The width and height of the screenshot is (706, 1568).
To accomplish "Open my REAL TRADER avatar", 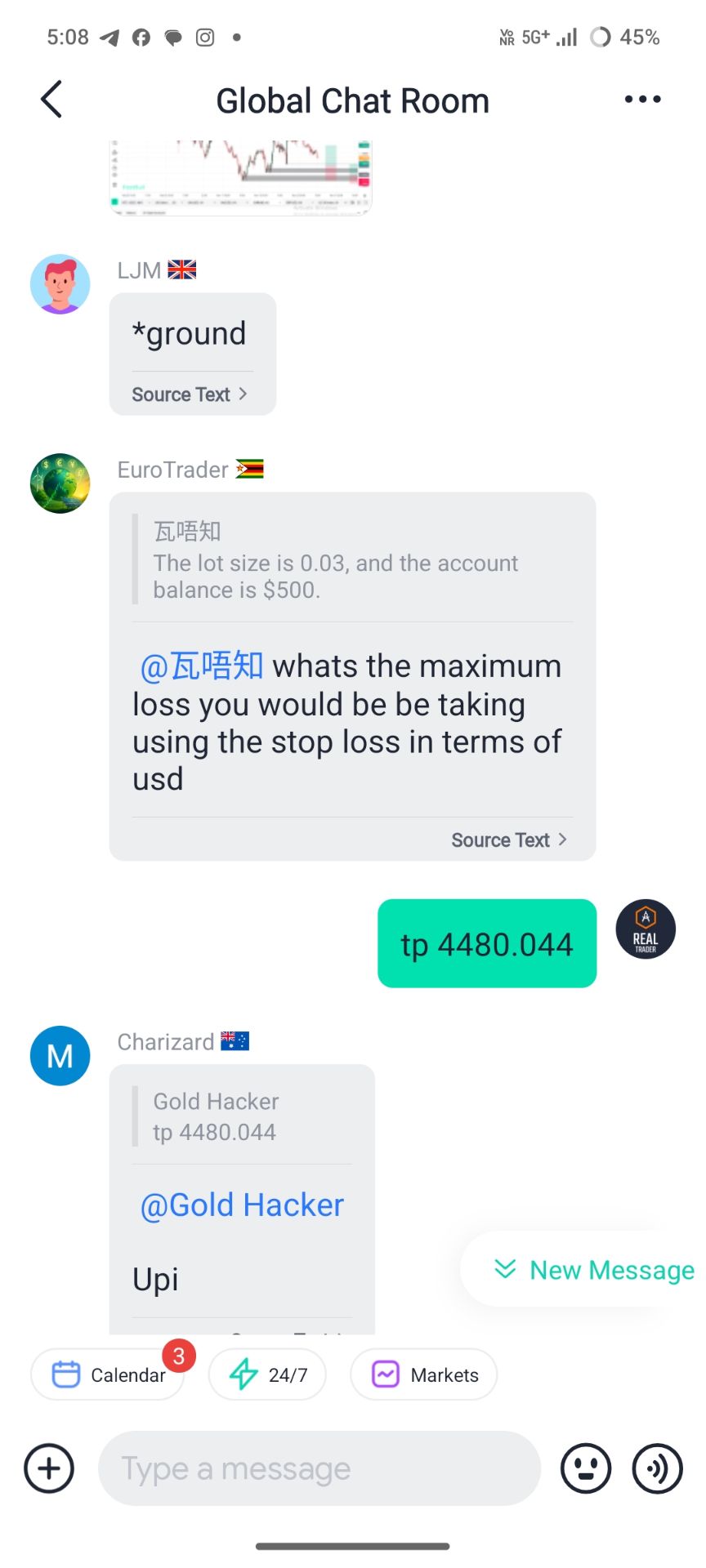I will click(645, 929).
